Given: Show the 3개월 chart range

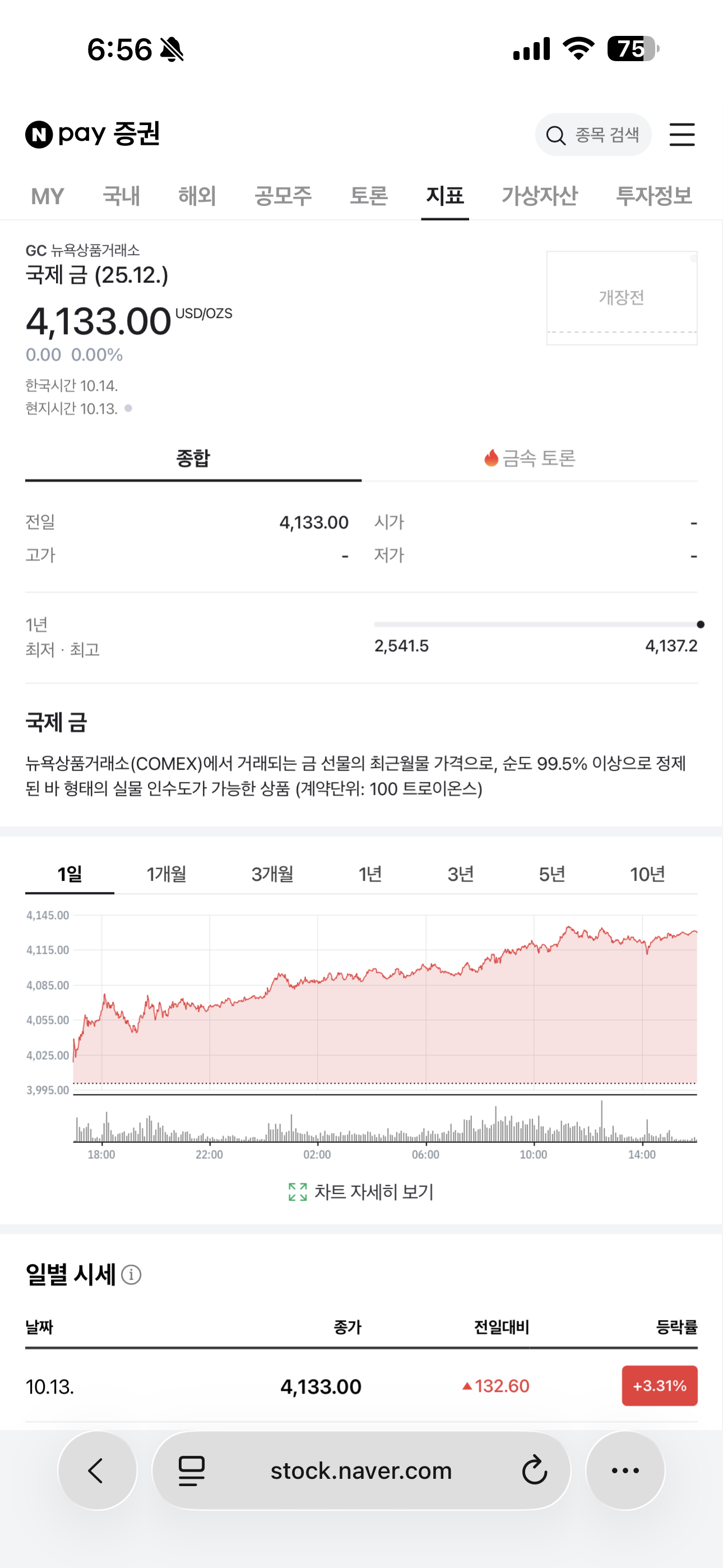Looking at the screenshot, I should pos(272,874).
